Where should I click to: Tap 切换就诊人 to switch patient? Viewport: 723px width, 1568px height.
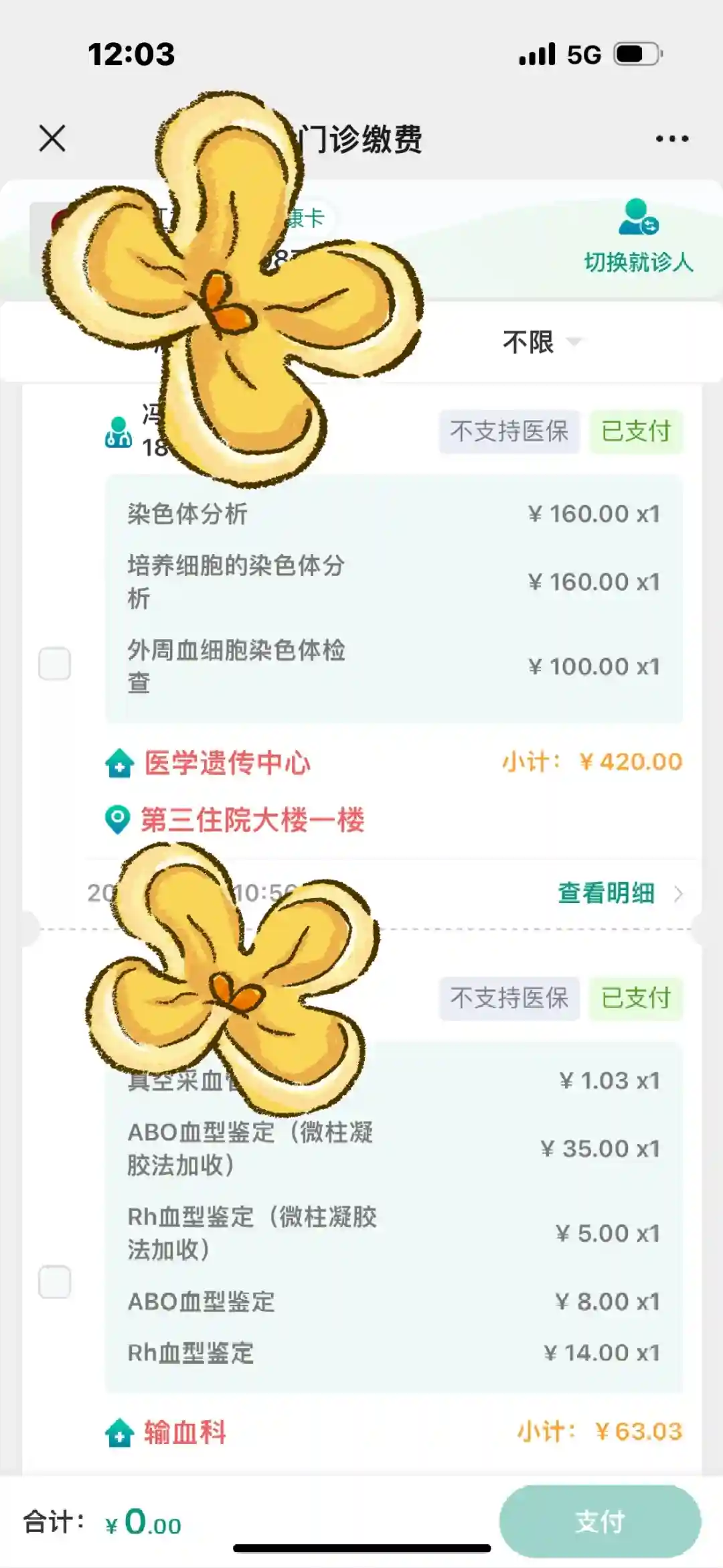pyautogui.click(x=638, y=236)
